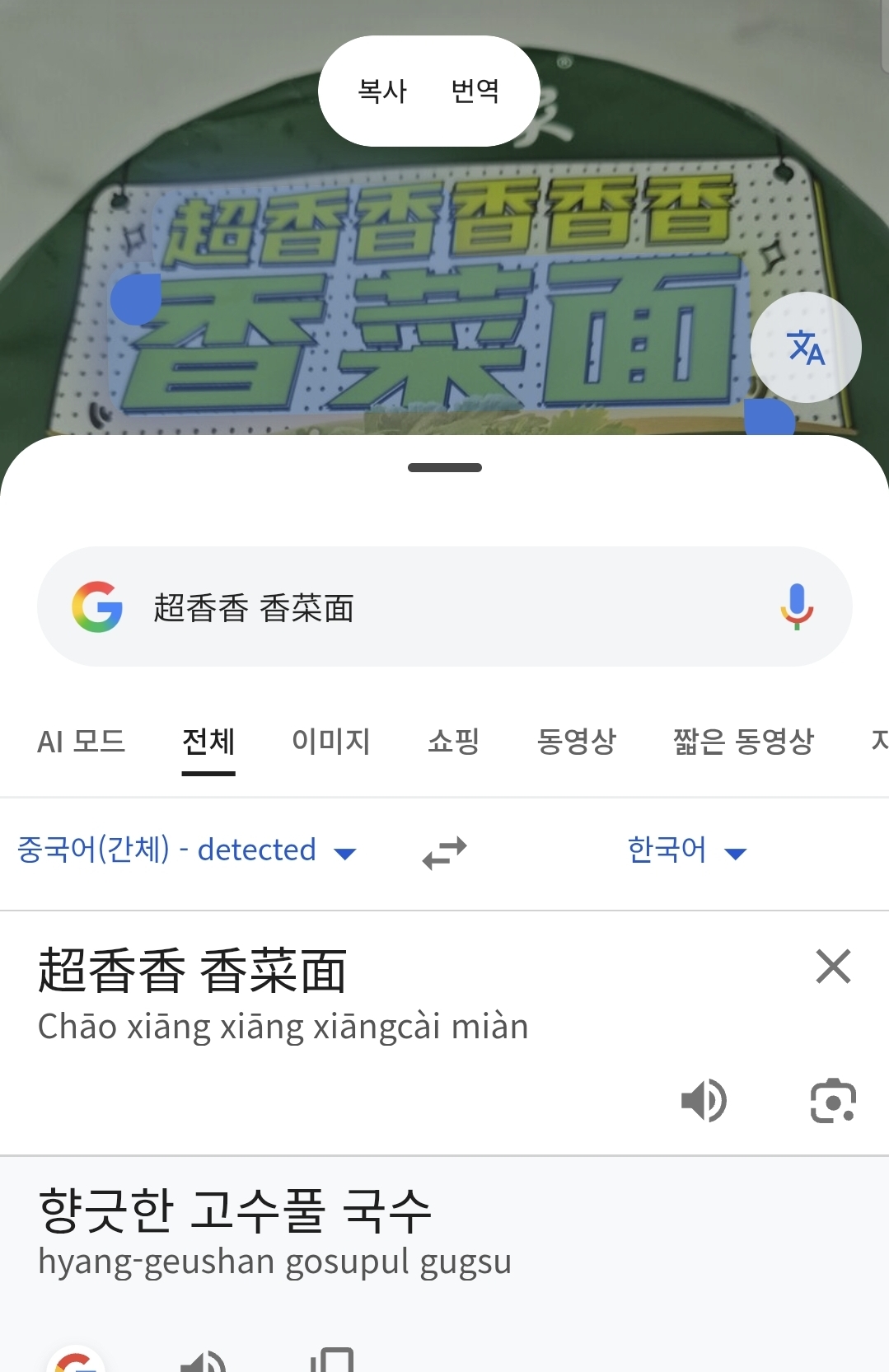The width and height of the screenshot is (889, 1372).
Task: Clear the source text with the X
Action: point(833,967)
